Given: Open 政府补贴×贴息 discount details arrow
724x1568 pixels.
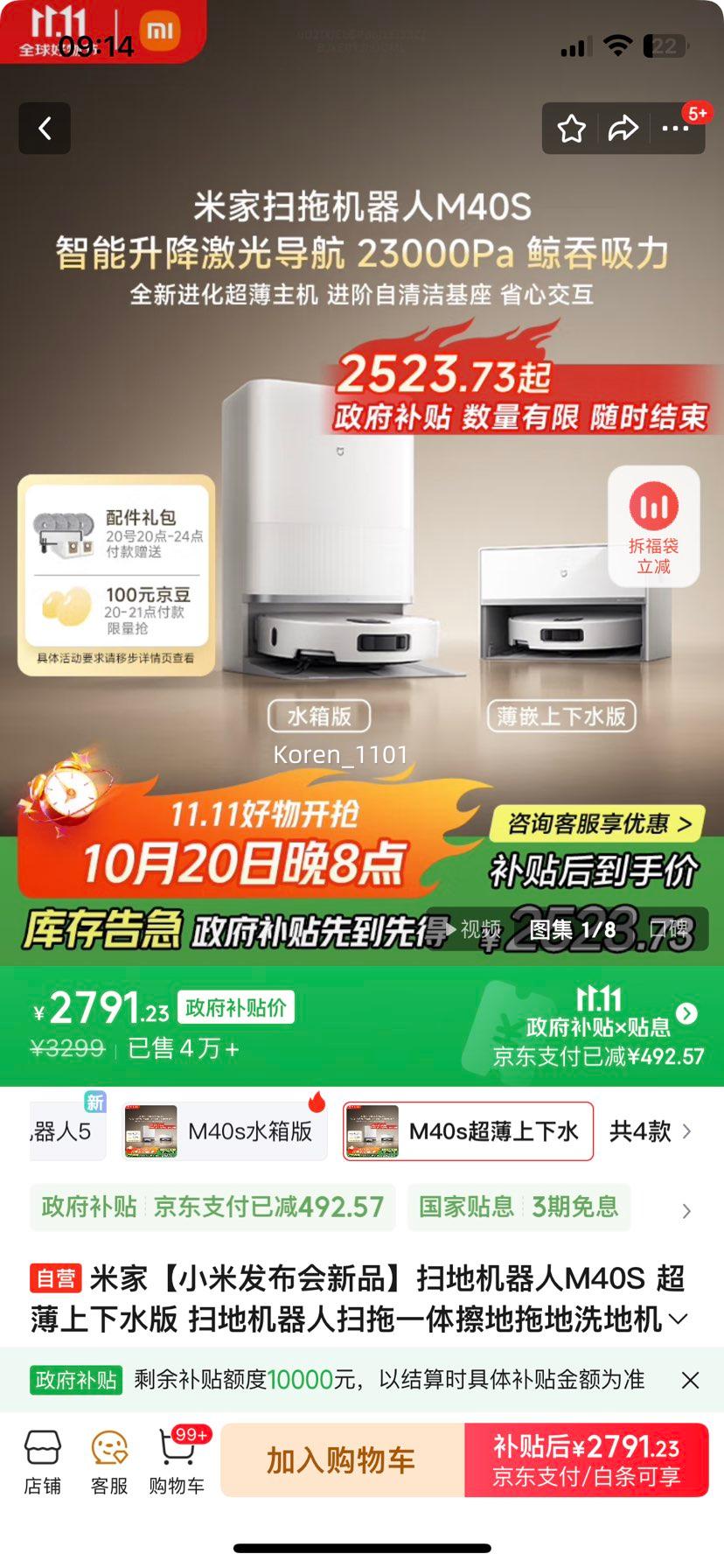Looking at the screenshot, I should (687, 1013).
